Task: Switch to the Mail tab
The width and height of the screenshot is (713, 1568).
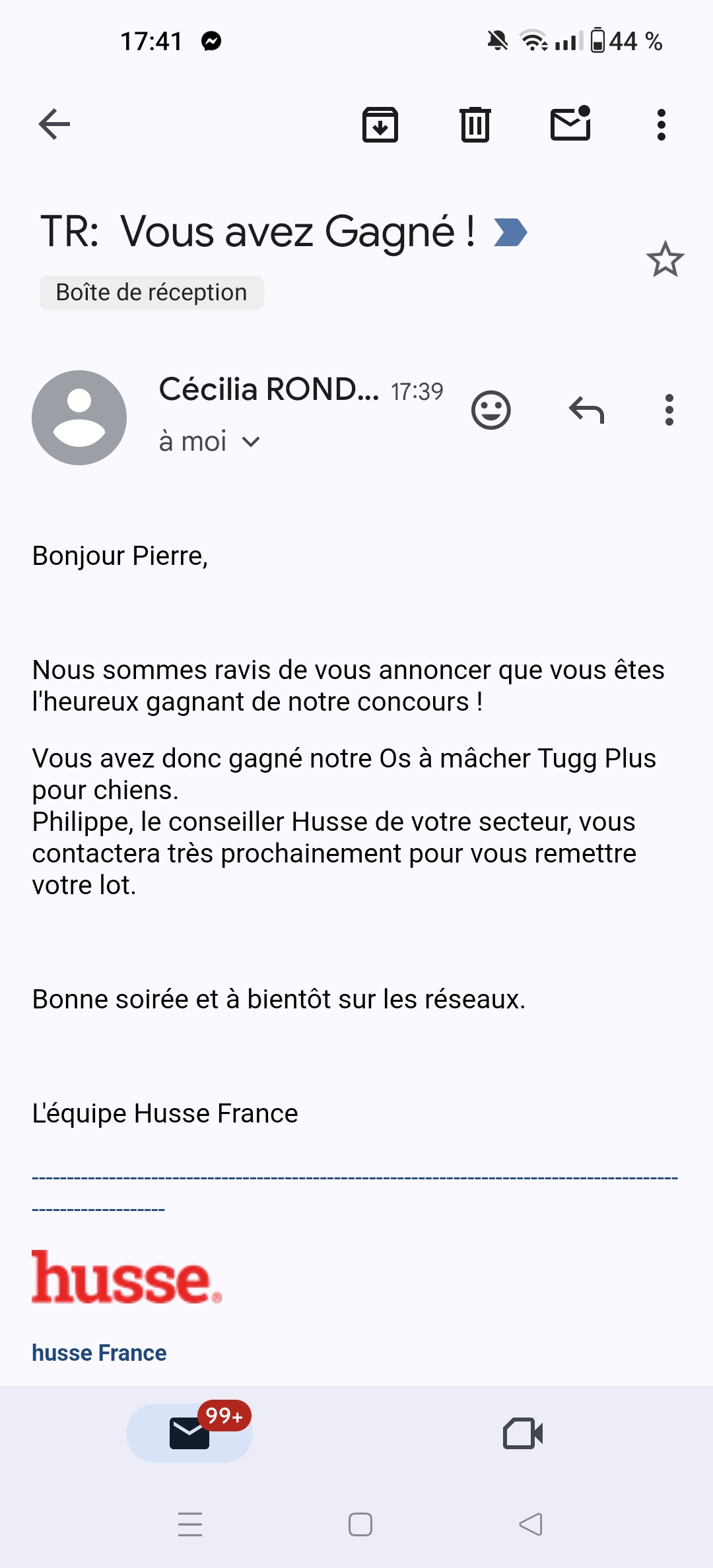Action: tap(189, 1433)
